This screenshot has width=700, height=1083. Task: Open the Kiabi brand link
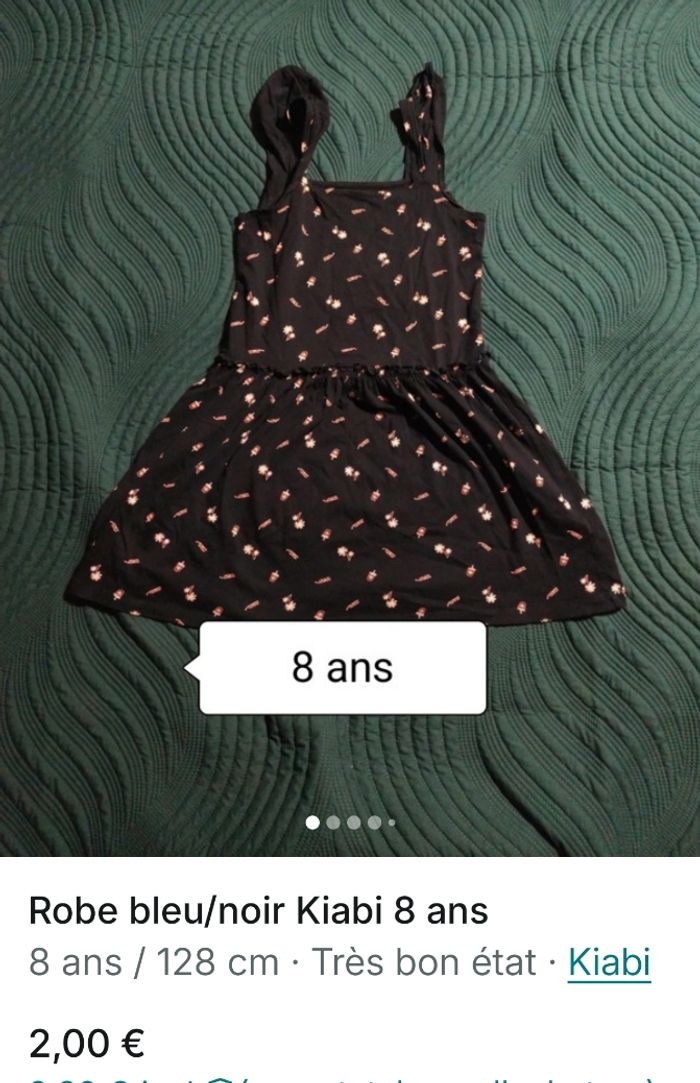click(609, 962)
